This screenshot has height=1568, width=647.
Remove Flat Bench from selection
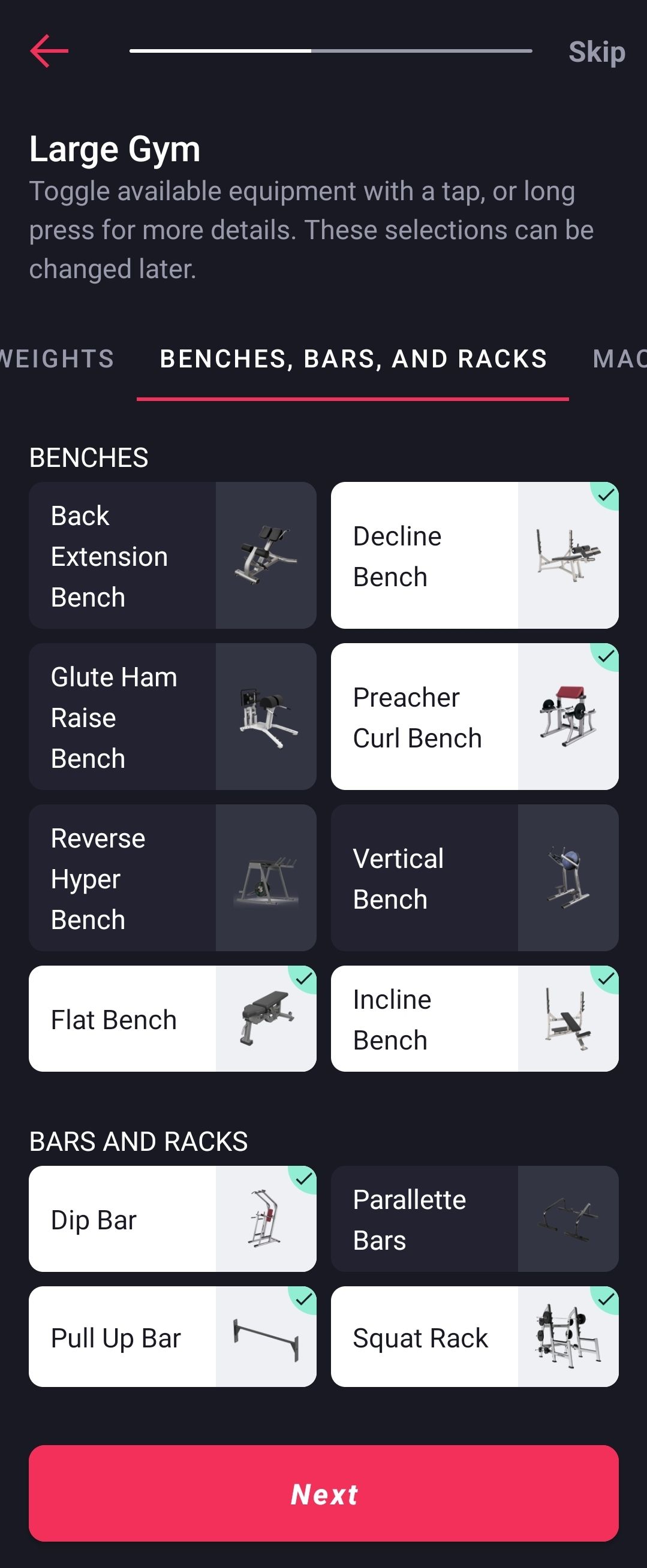(172, 1018)
